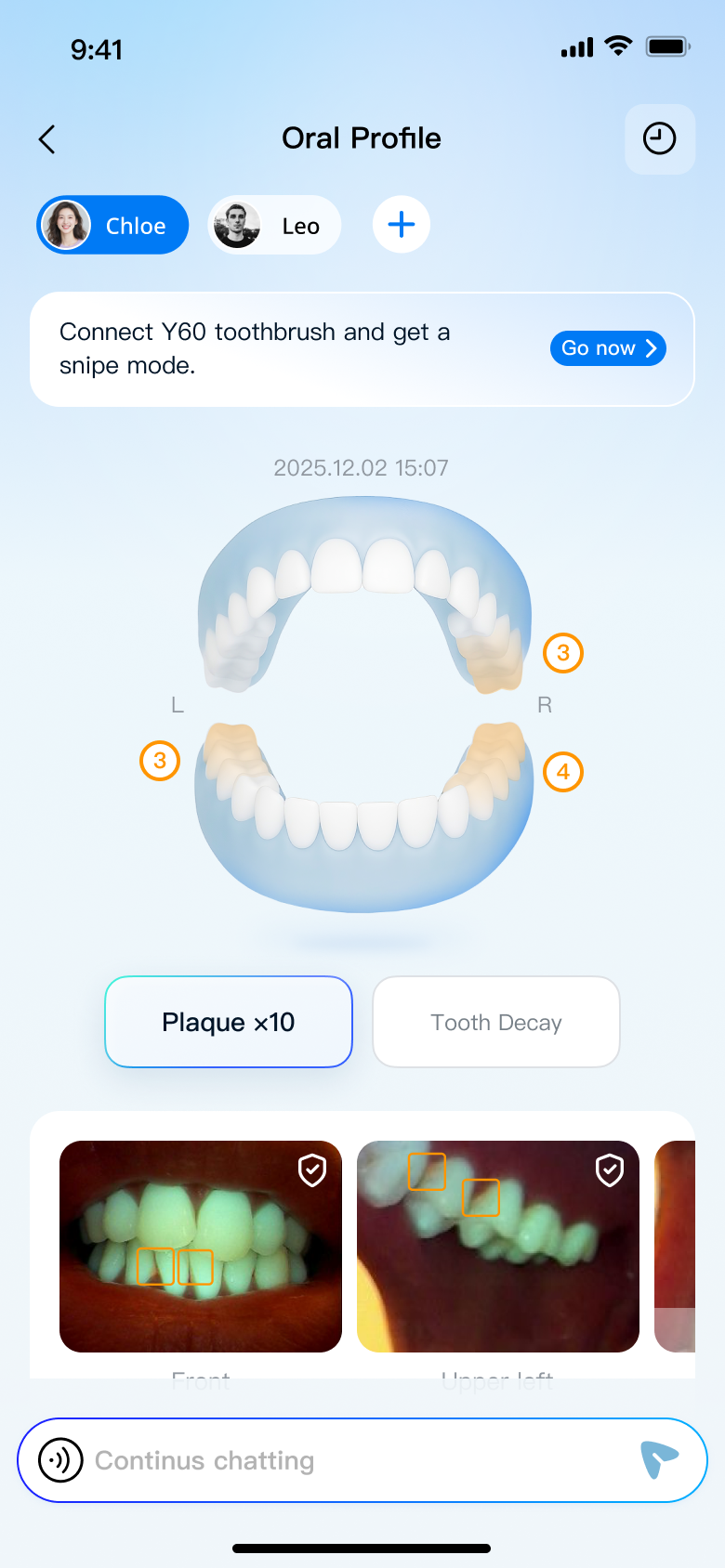
Task: Switch to Tooth Decay tab
Action: [495, 1022]
